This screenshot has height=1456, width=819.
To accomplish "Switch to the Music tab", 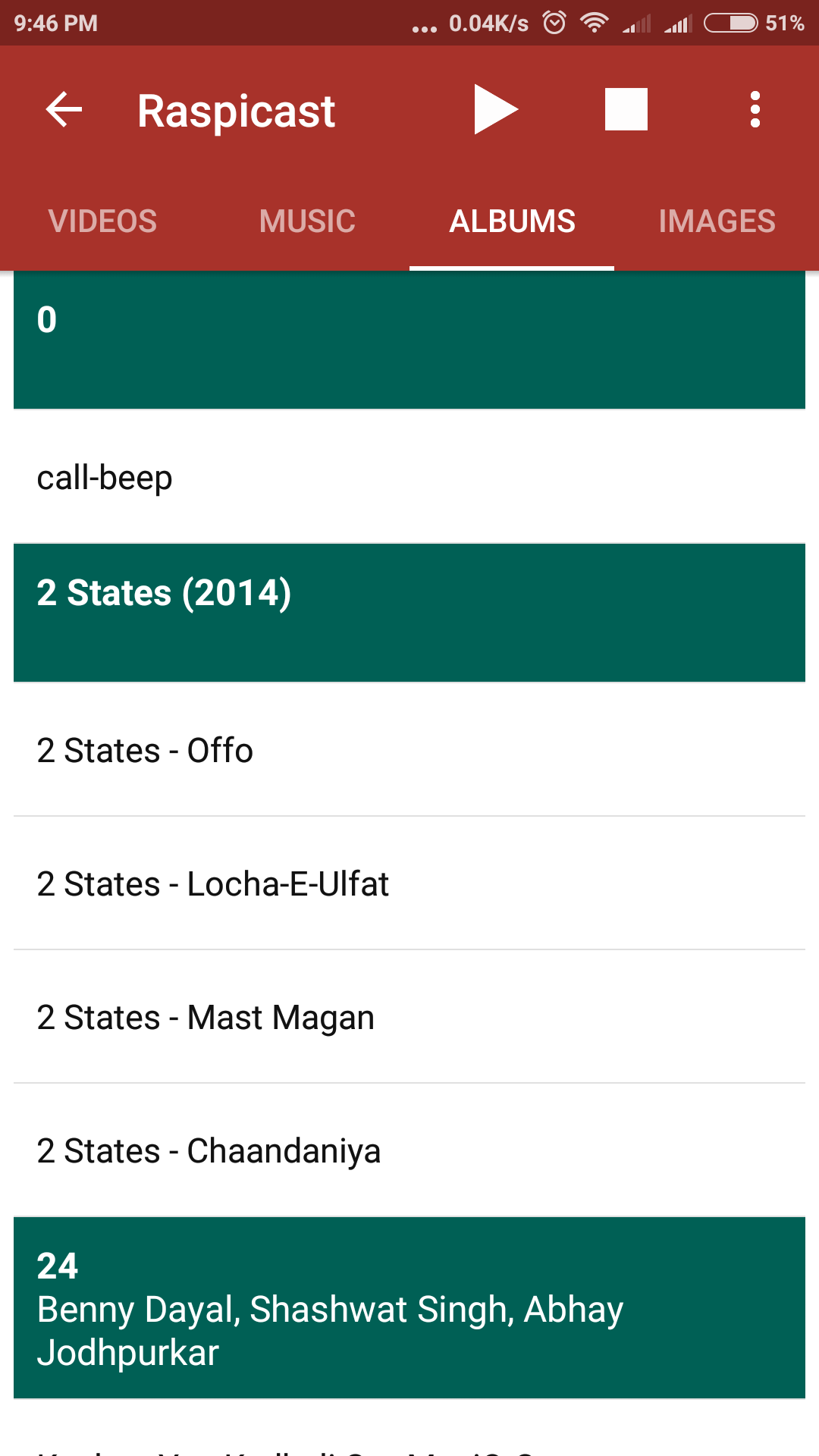I will click(307, 221).
